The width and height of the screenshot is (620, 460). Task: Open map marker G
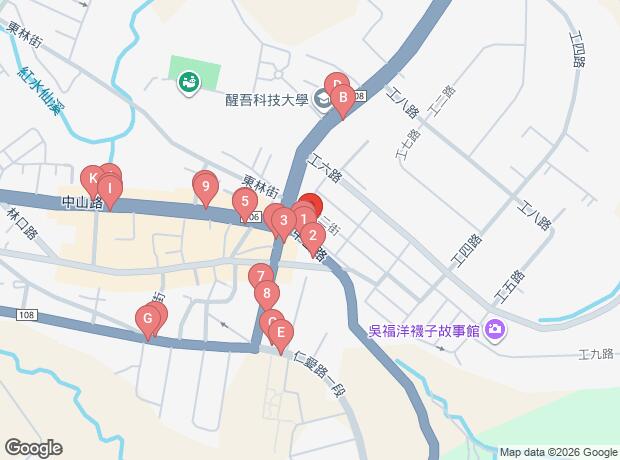click(x=148, y=320)
